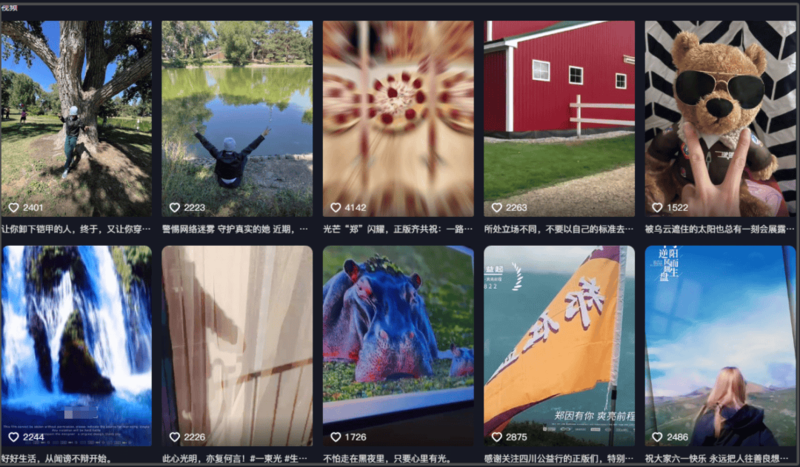
Task: Open the teddy bear video with 1522 likes
Action: click(x=720, y=115)
